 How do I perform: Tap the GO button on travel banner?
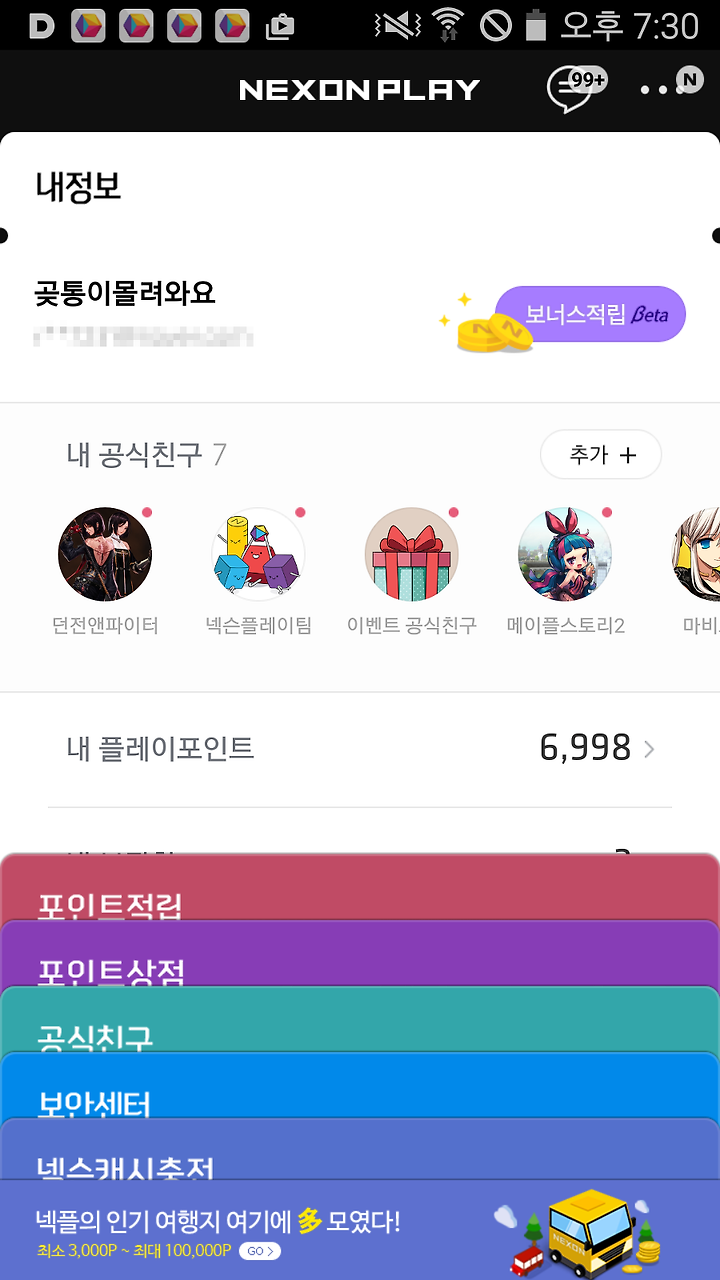[260, 1251]
